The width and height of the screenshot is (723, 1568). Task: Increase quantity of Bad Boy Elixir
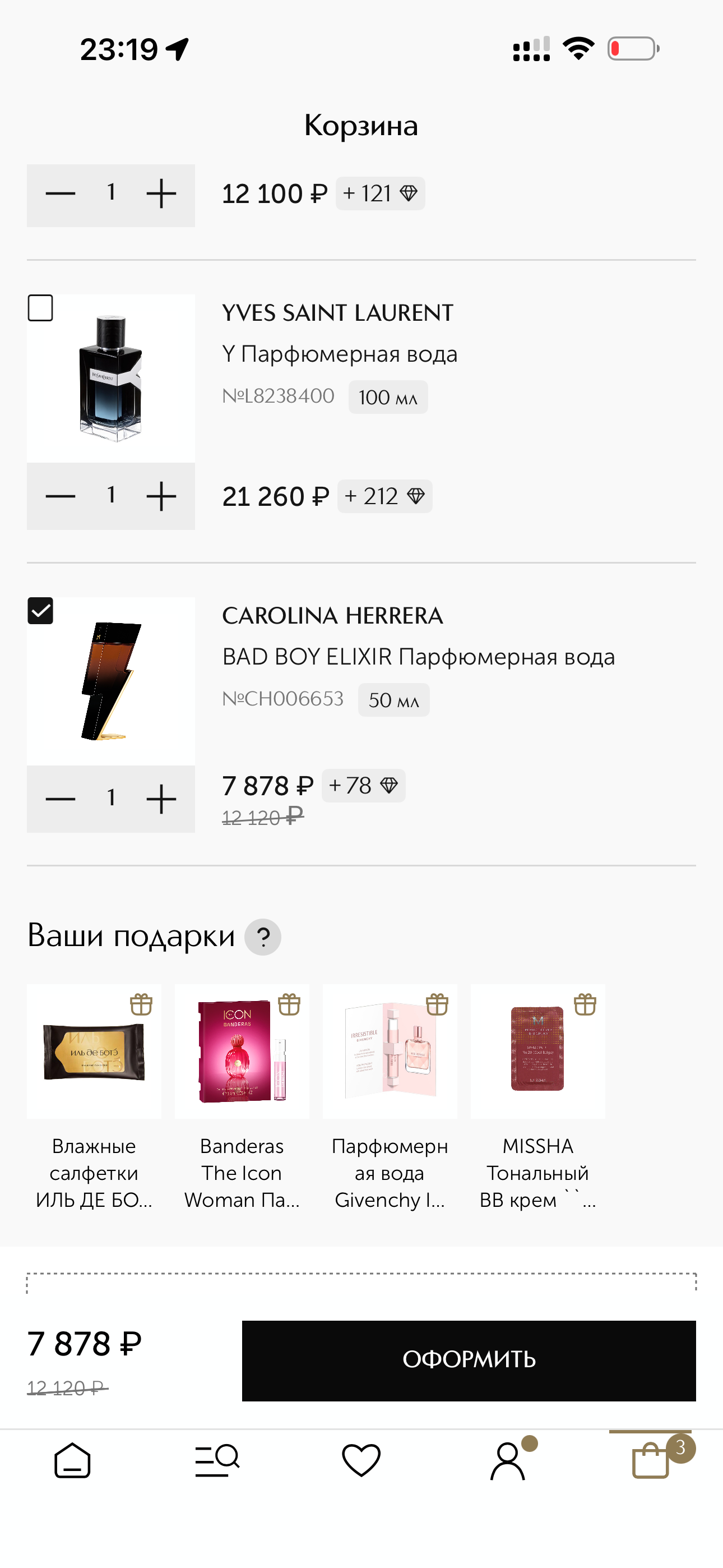click(x=161, y=799)
